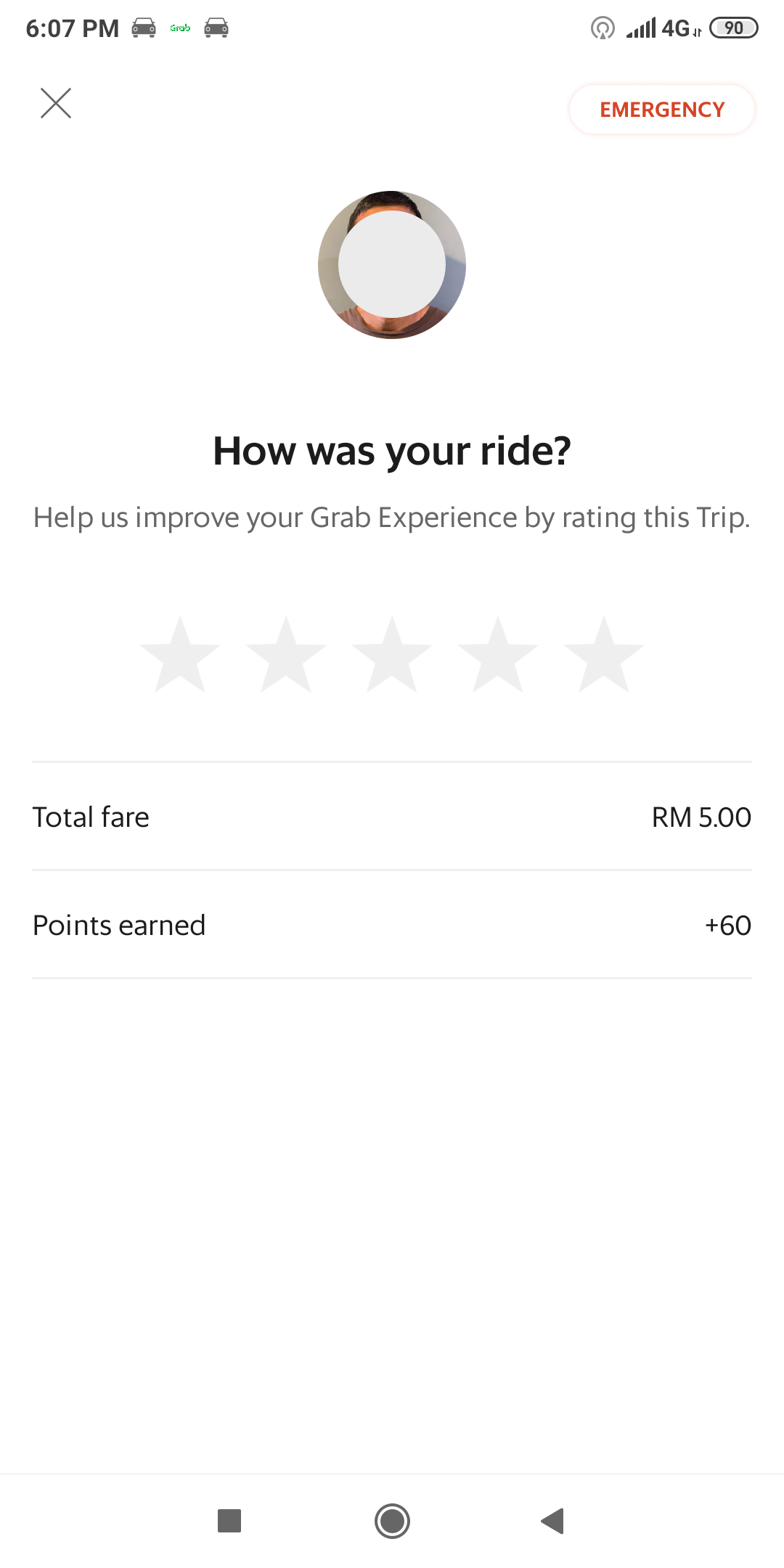Go to the home screen
This screenshot has width=784, height=1568.
tap(392, 1521)
